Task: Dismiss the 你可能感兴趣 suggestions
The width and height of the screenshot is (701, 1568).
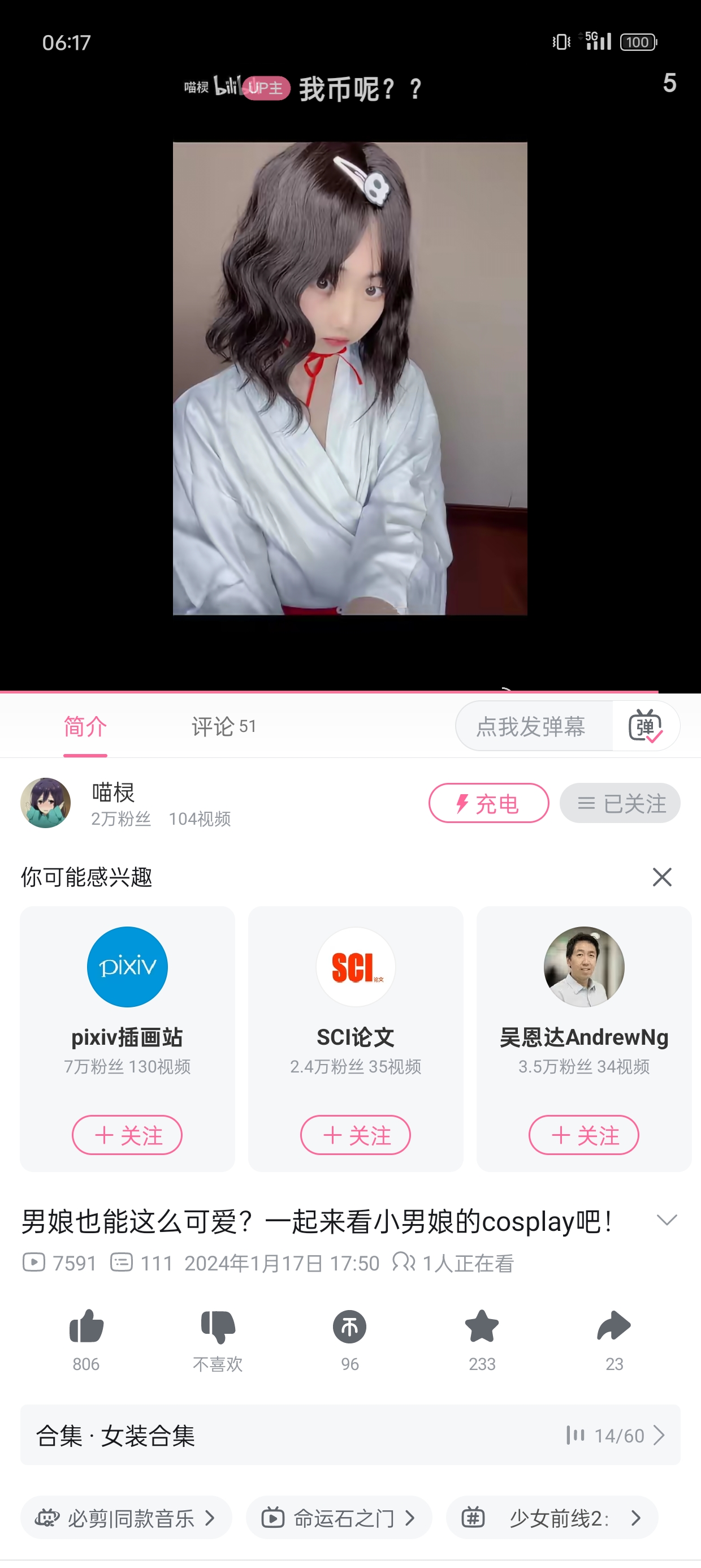Action: click(x=662, y=877)
